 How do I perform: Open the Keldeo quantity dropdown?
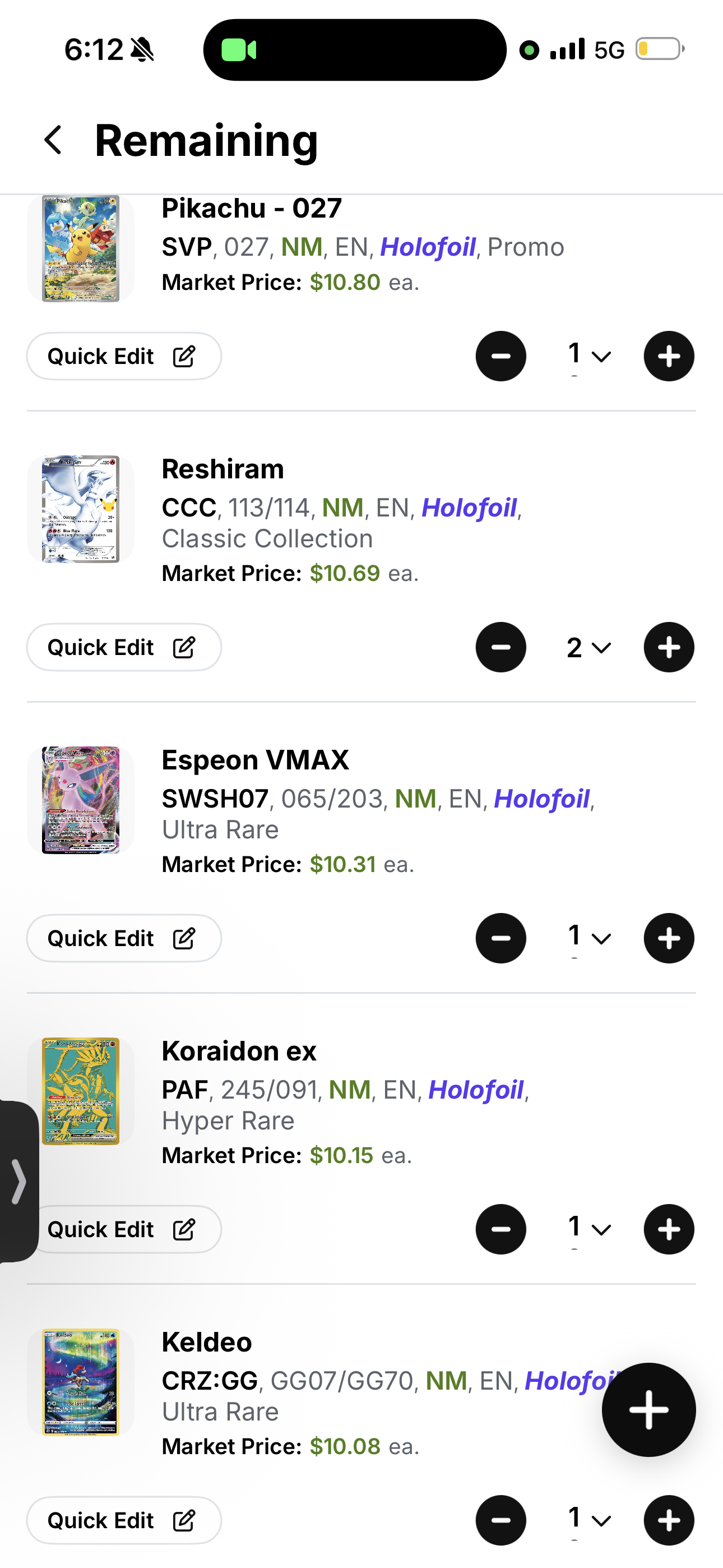click(588, 1520)
